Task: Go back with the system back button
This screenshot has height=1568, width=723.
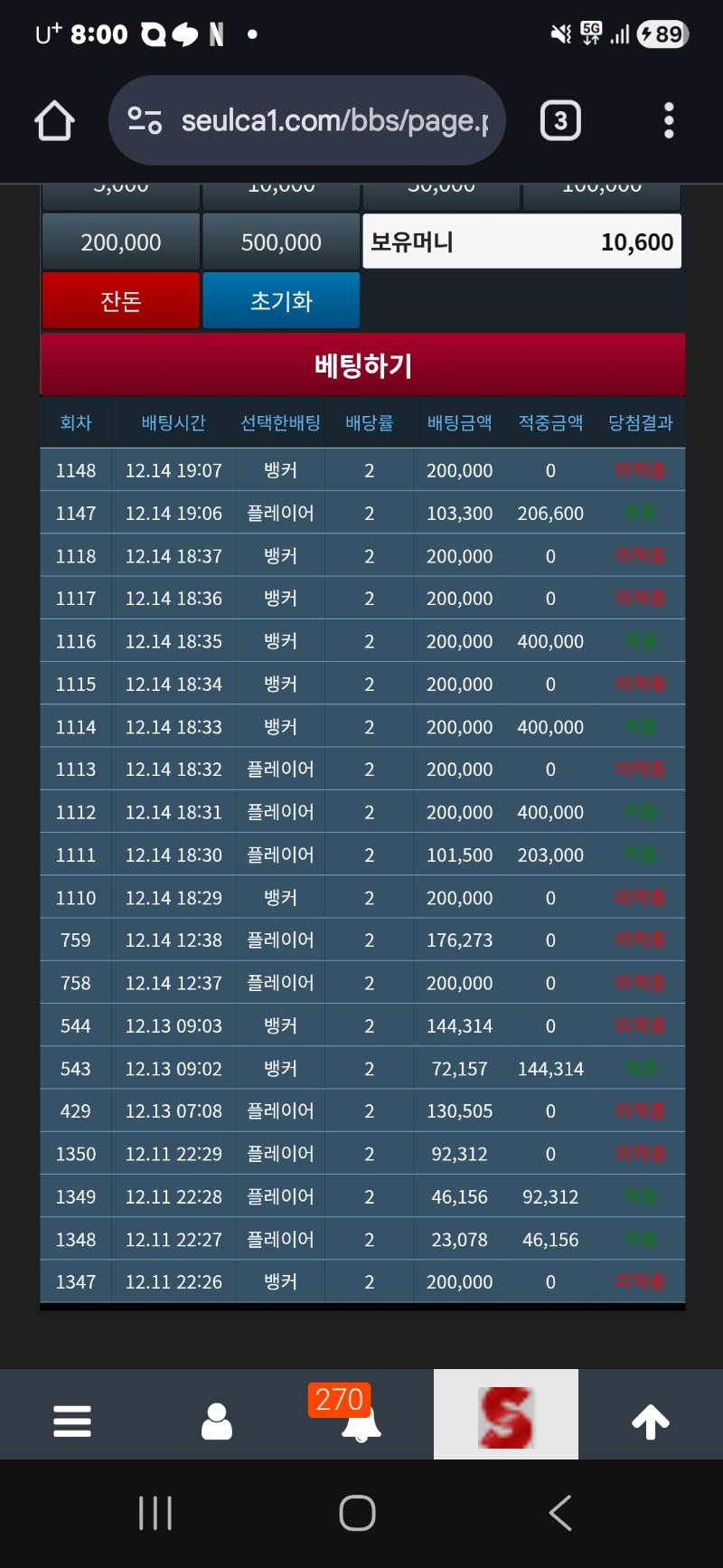Action: pos(560,1513)
